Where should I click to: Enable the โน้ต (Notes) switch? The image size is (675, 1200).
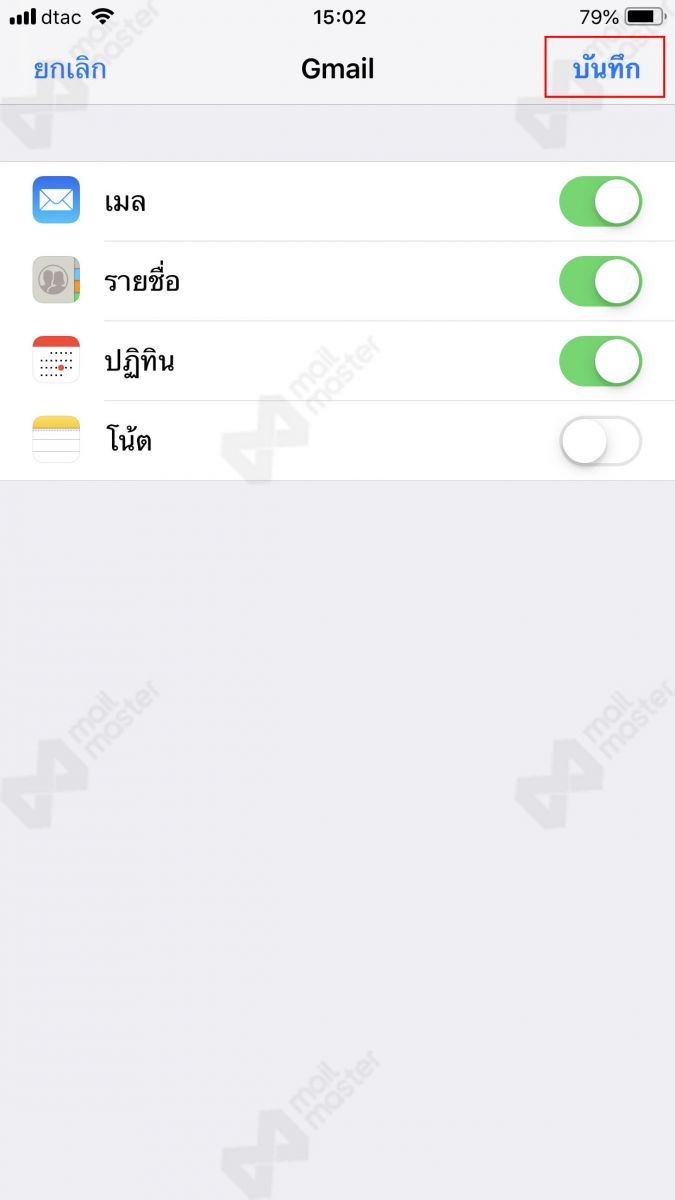pos(600,441)
